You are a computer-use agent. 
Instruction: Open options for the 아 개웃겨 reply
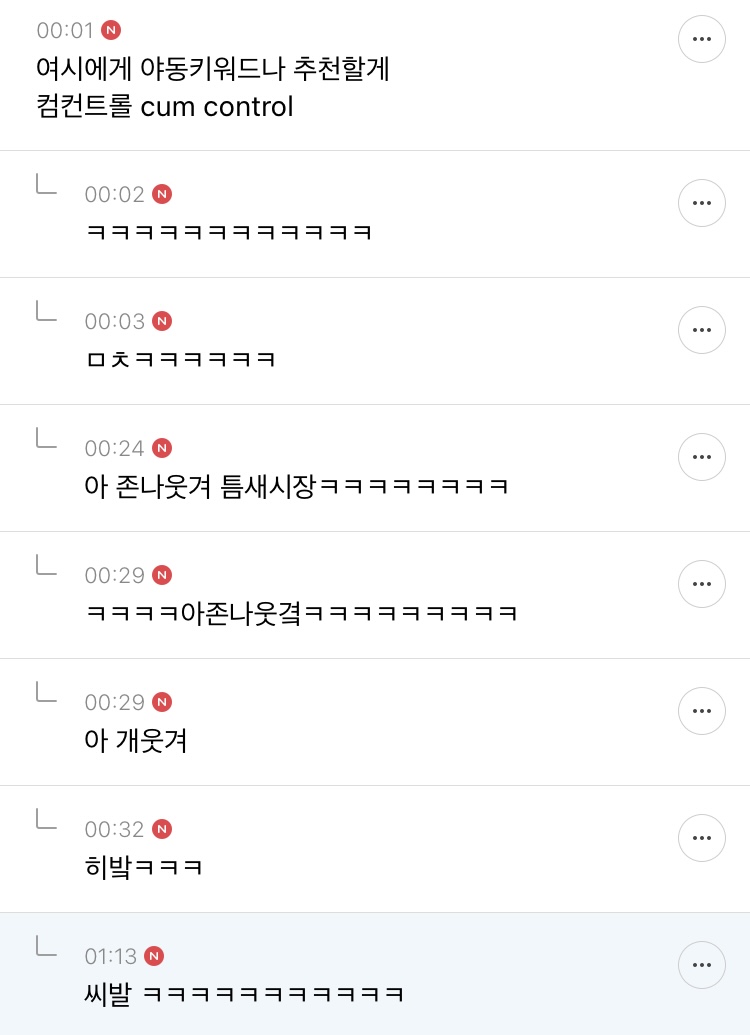tap(702, 711)
